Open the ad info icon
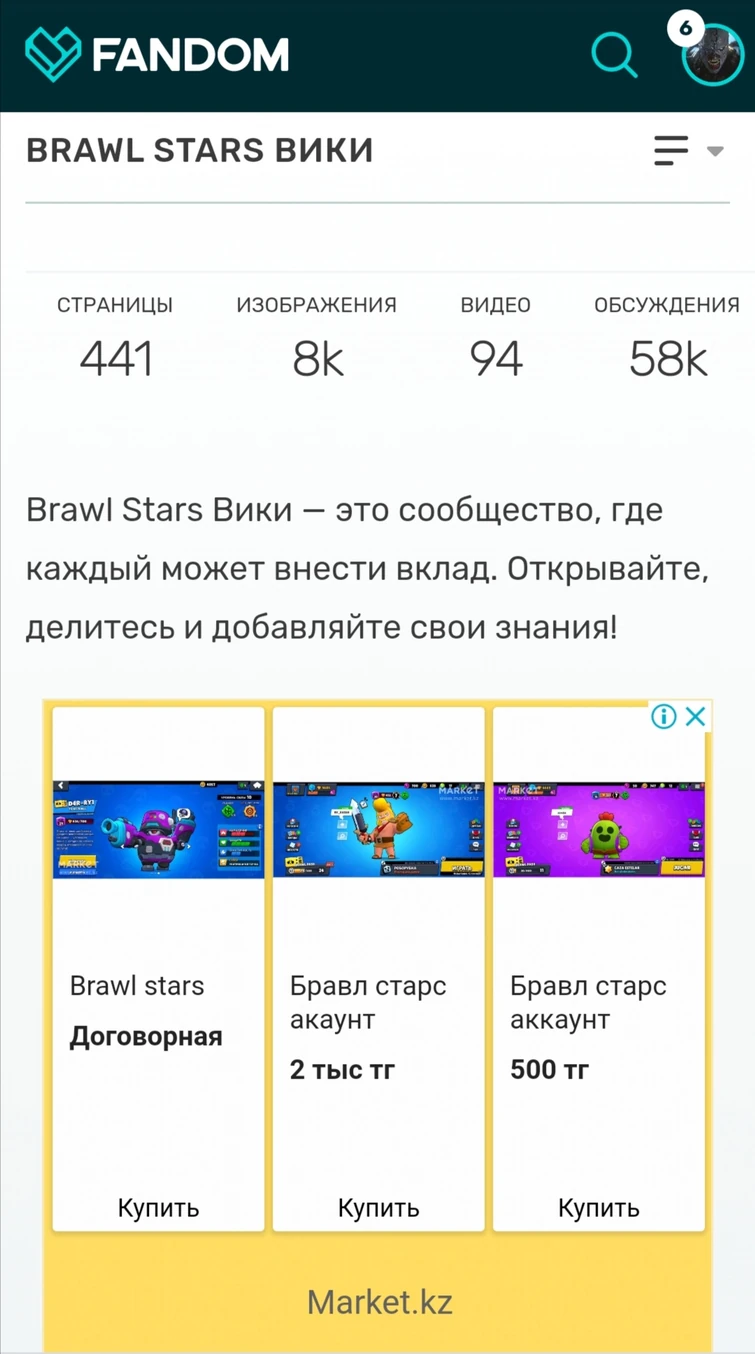 (x=664, y=716)
